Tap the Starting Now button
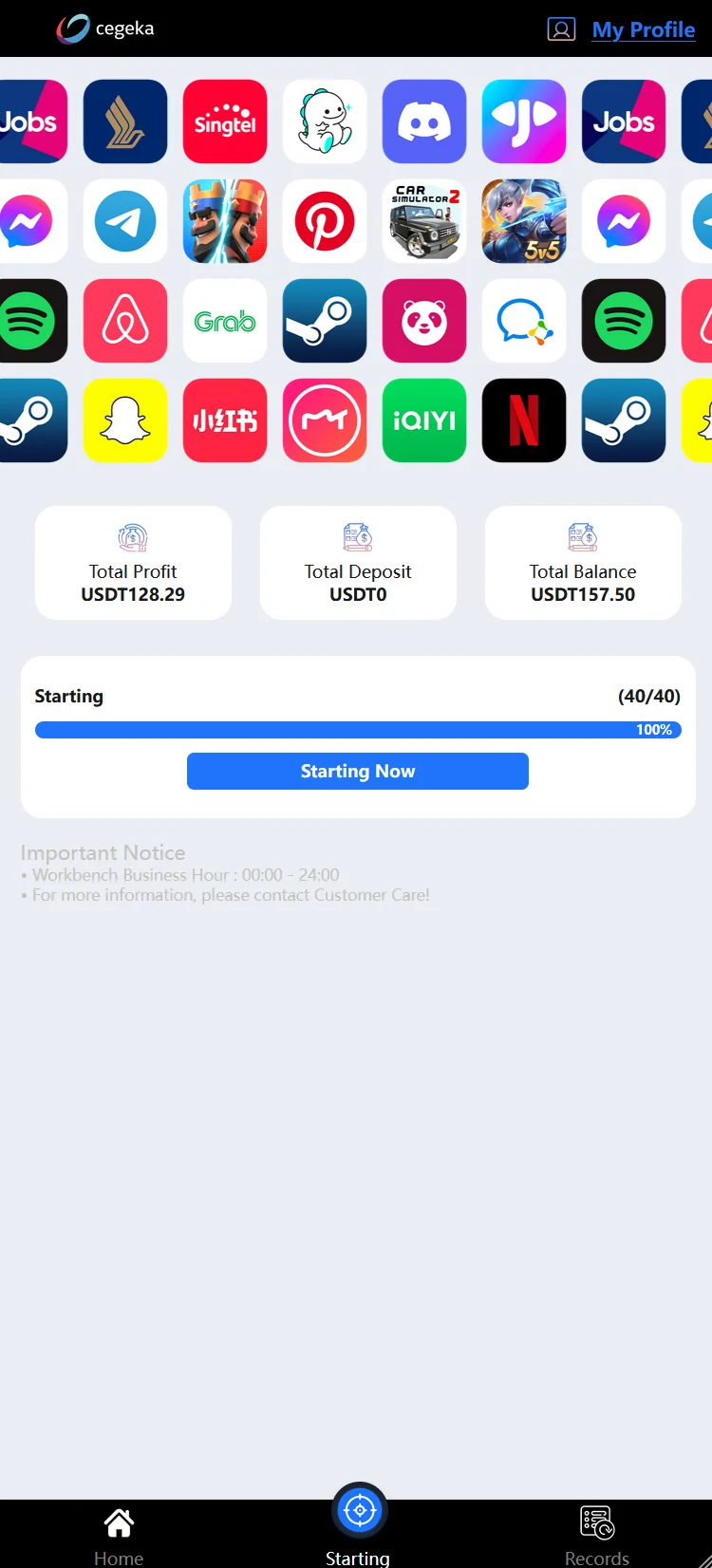Screen dimensions: 712x1568 coord(357,771)
